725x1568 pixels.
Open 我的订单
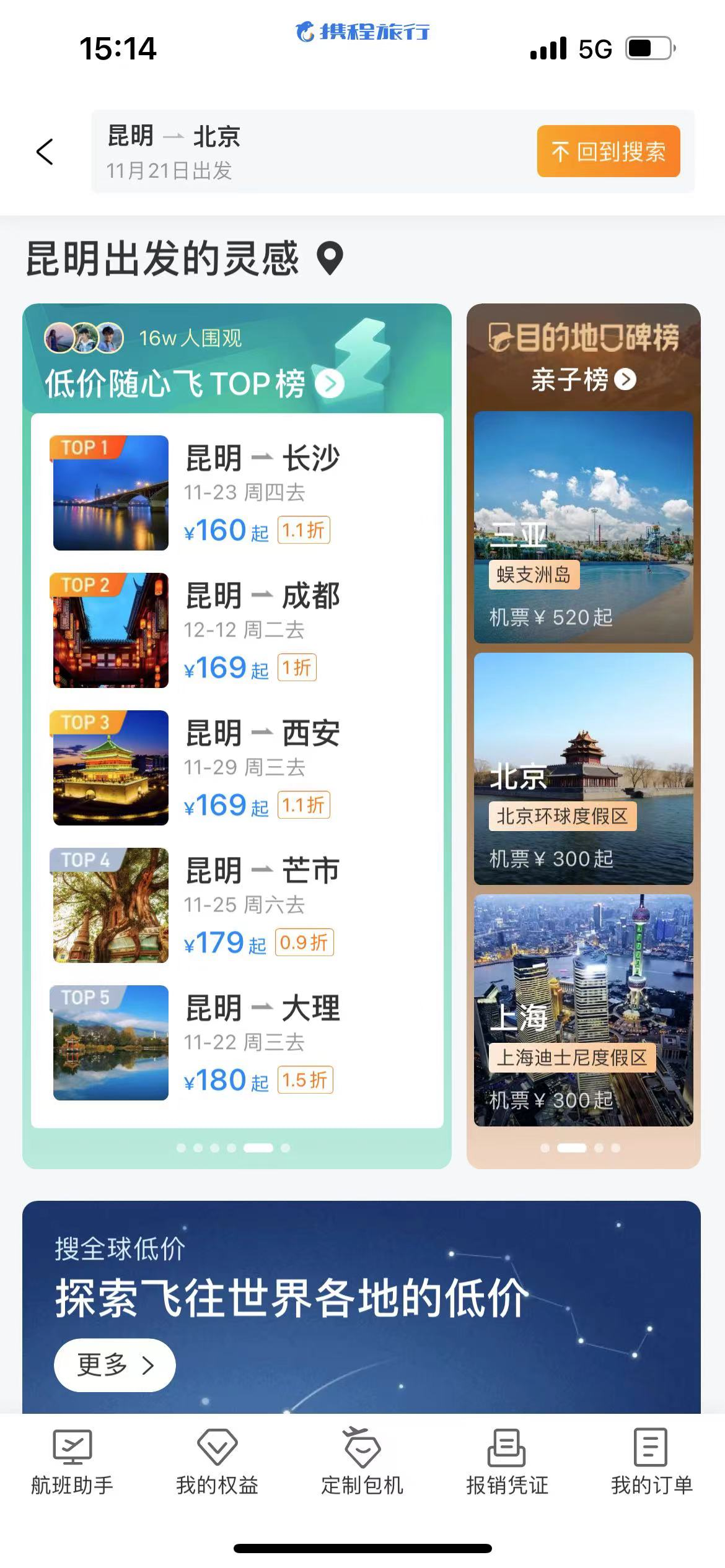click(651, 1461)
